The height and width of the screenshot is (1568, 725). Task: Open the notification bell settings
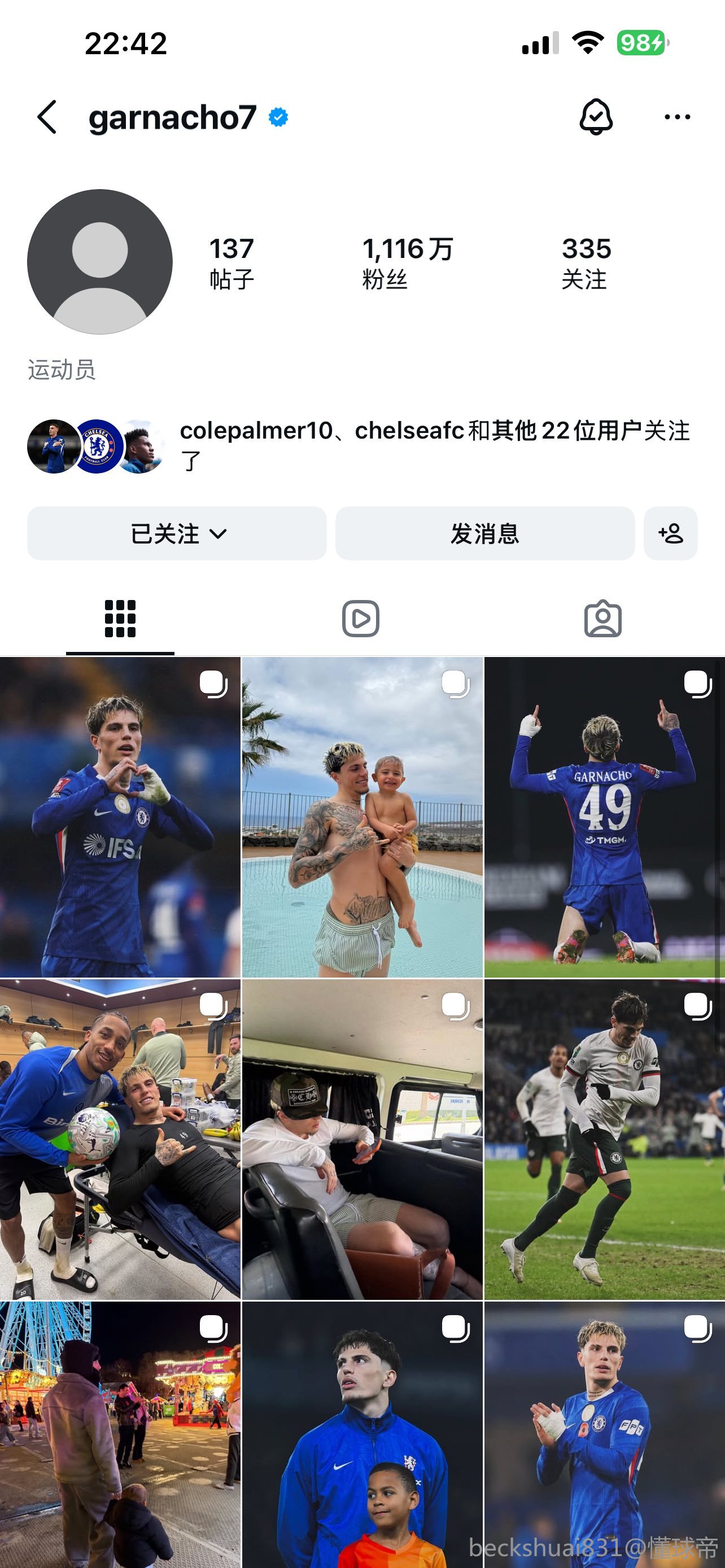[x=595, y=117]
